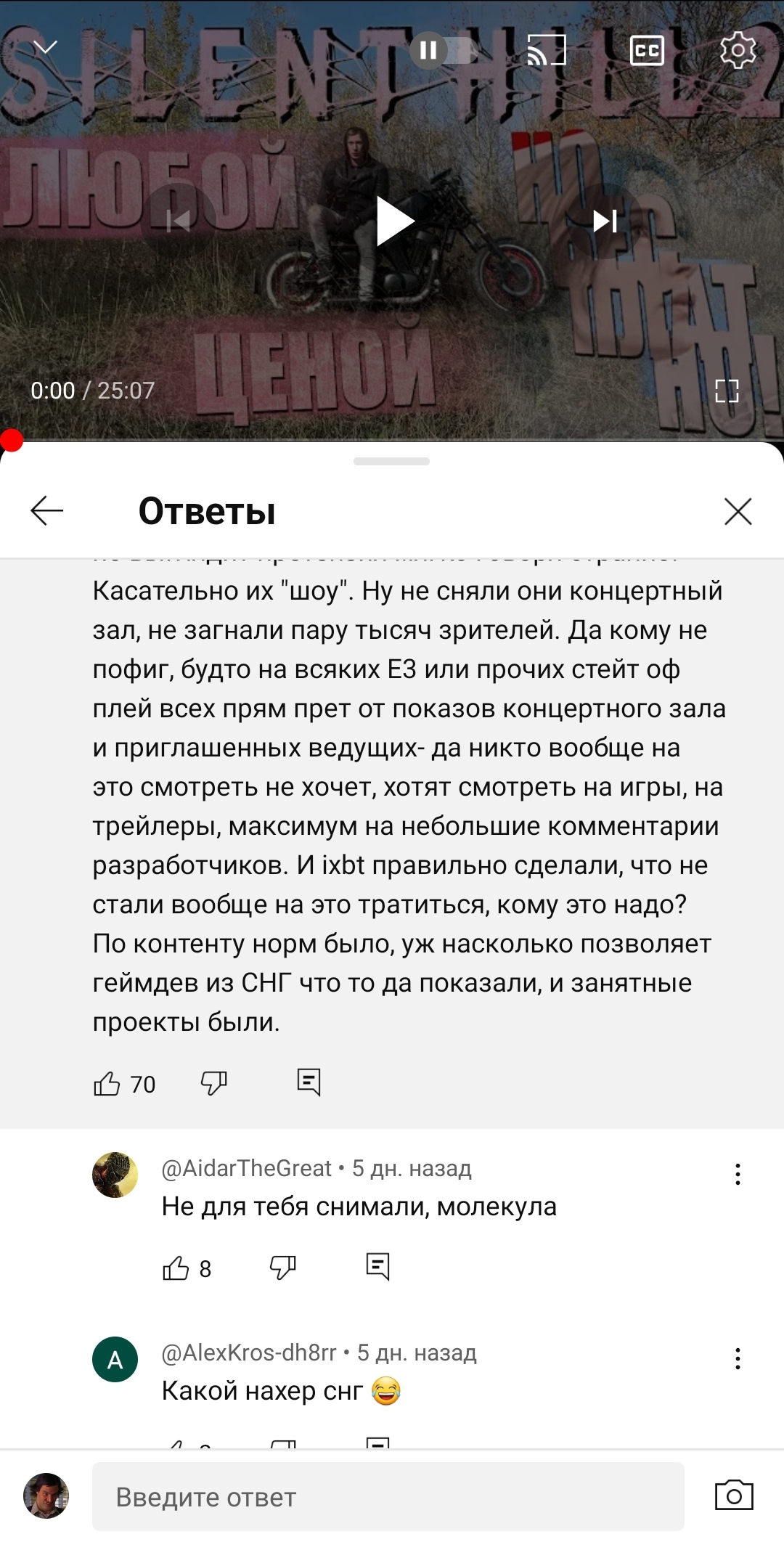
Task: Turn on closed captions
Action: (x=646, y=50)
